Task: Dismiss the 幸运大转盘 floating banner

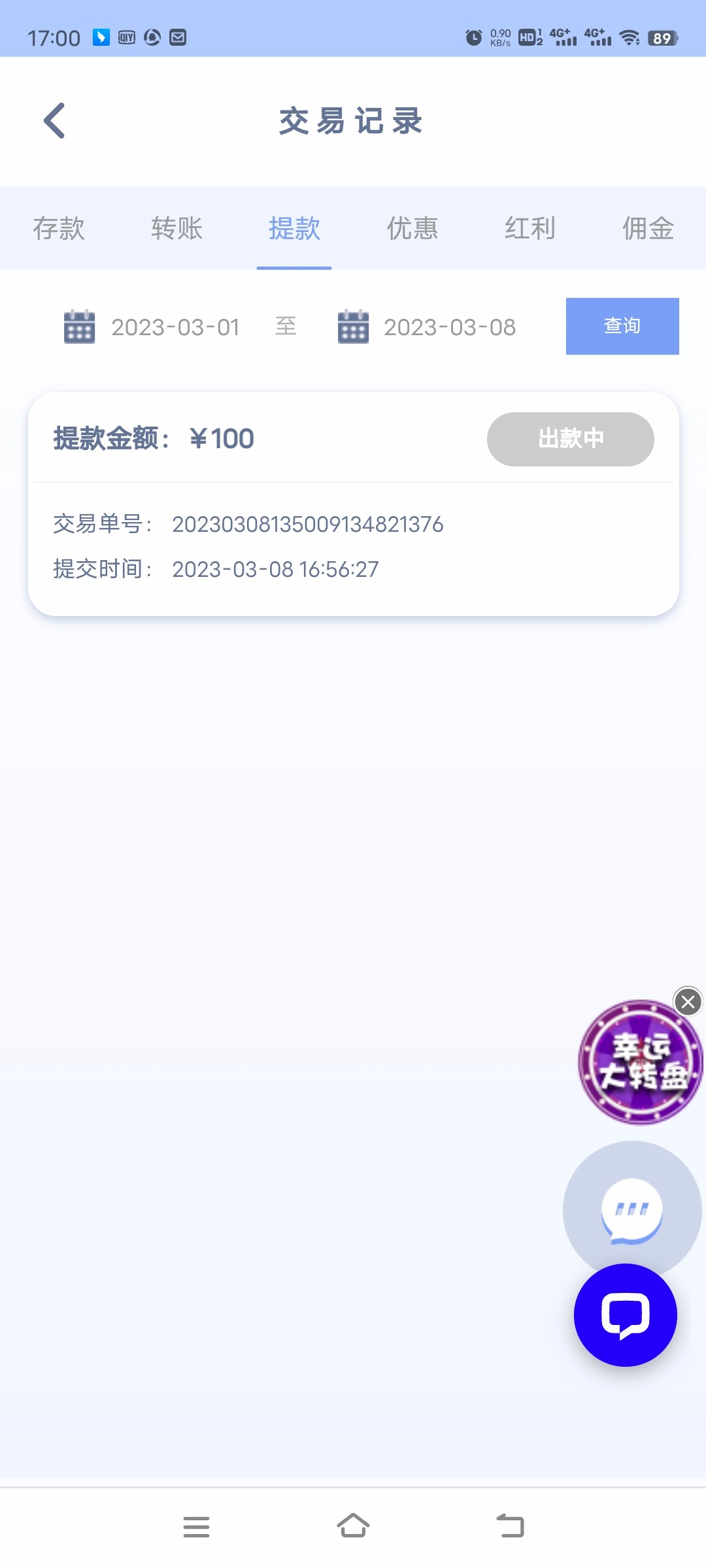Action: click(x=688, y=1002)
